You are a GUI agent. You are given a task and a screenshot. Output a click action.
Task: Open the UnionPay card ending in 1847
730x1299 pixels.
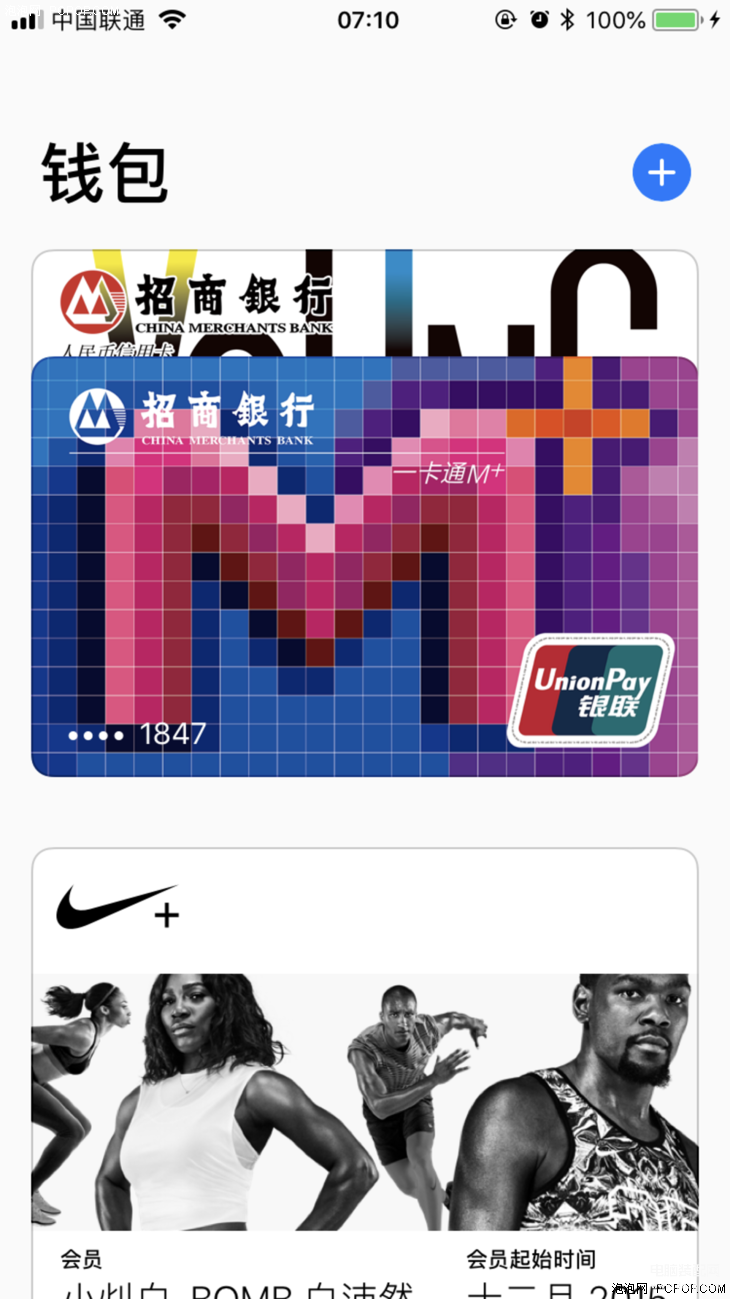tap(364, 565)
